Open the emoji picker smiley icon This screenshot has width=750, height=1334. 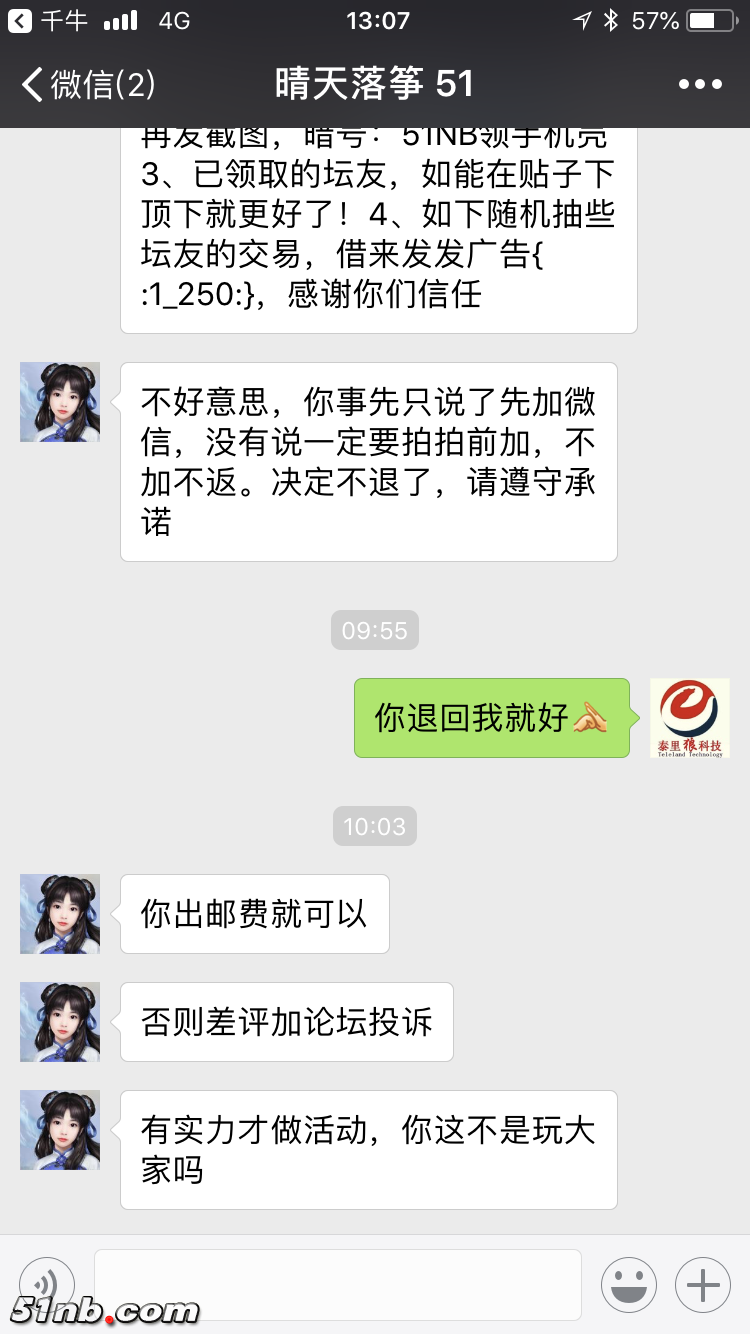tap(629, 1285)
